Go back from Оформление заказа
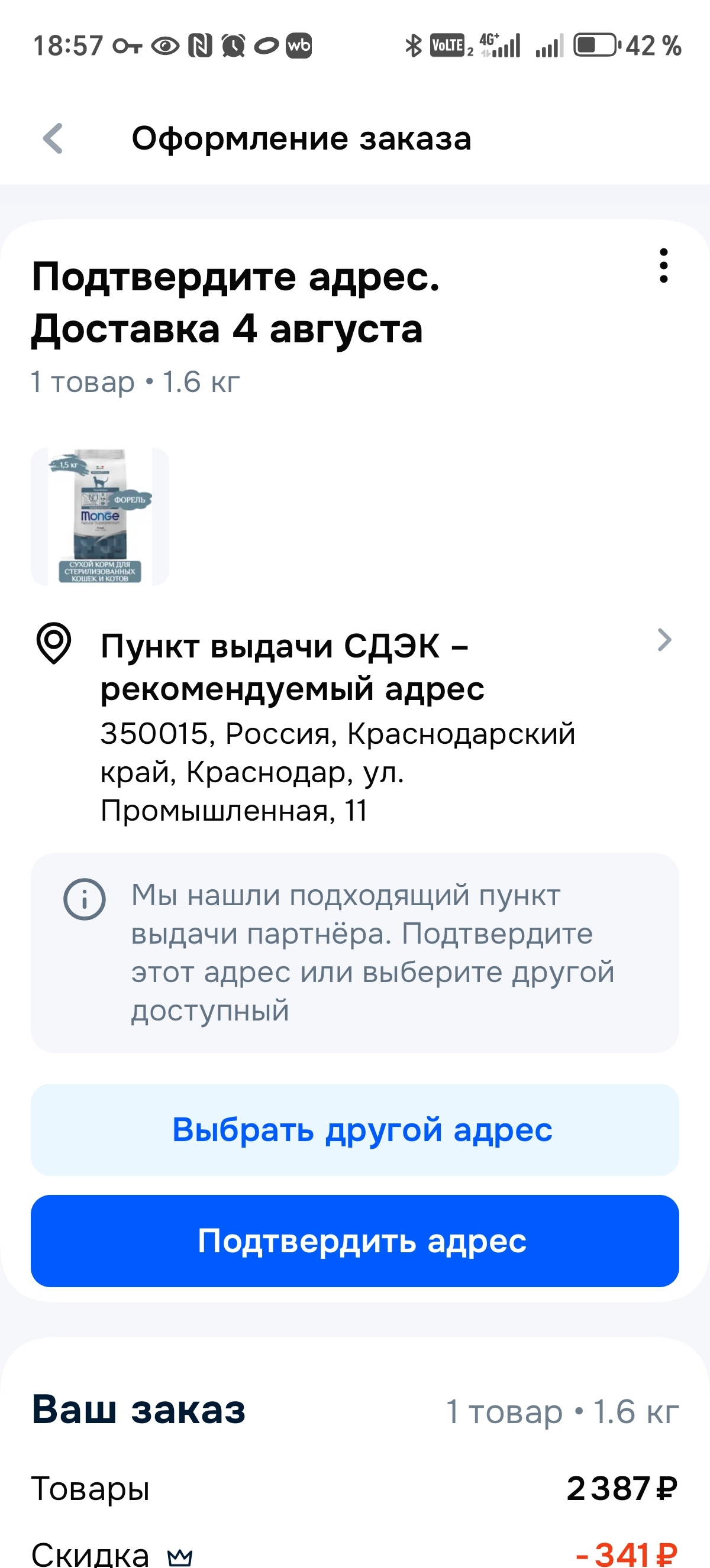Viewport: 710px width, 1568px height. (x=54, y=139)
